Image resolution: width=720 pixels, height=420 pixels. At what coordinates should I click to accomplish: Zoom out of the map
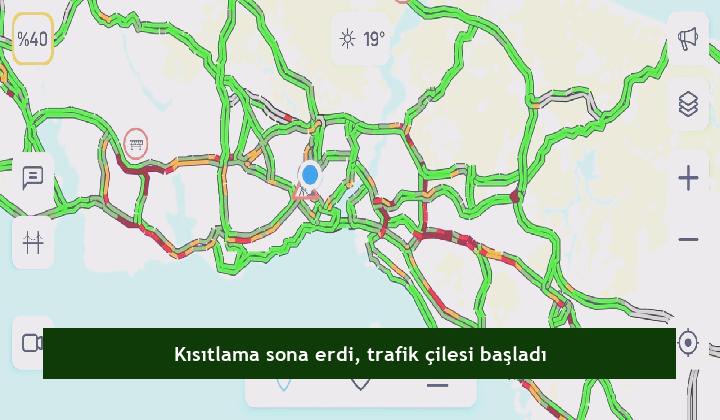688,240
